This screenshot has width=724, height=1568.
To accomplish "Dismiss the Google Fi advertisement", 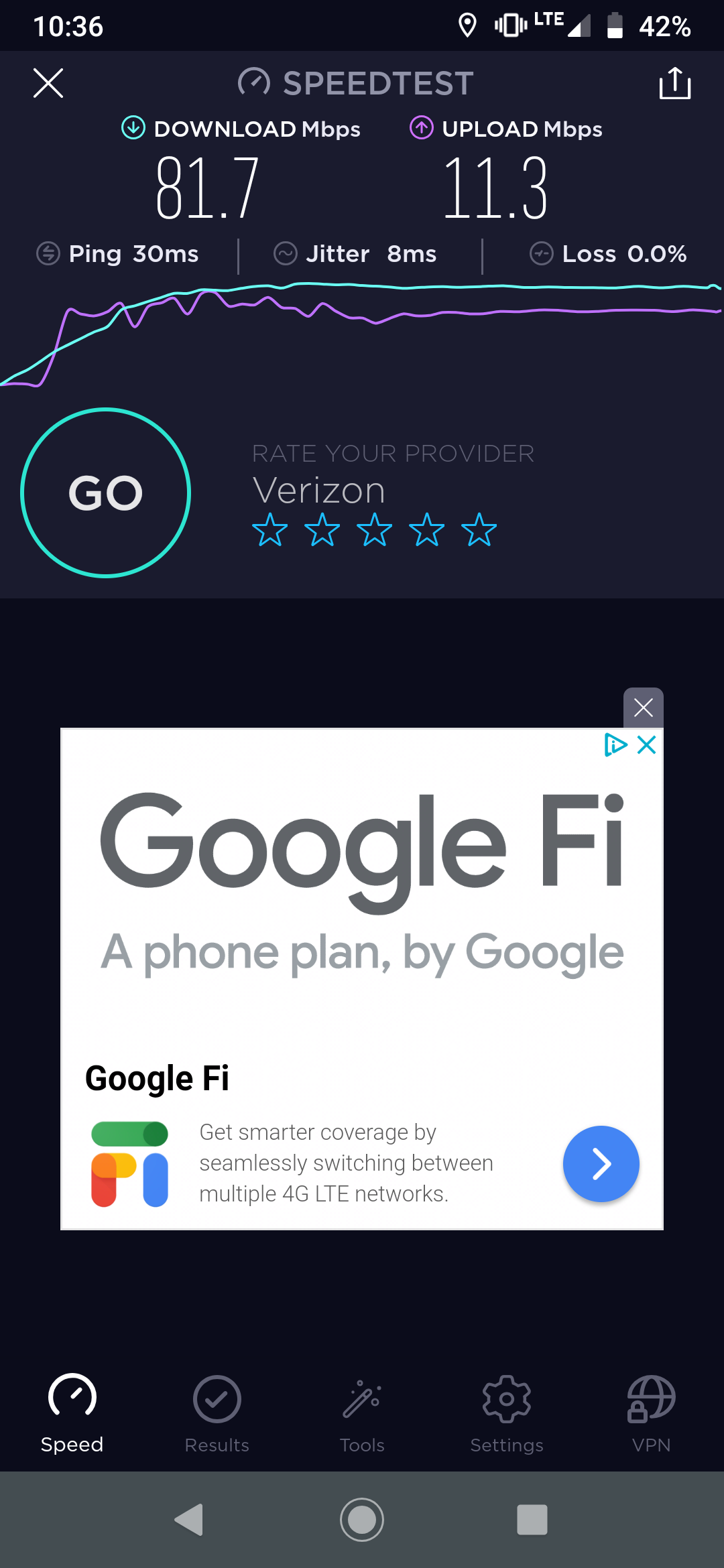I will tap(644, 707).
